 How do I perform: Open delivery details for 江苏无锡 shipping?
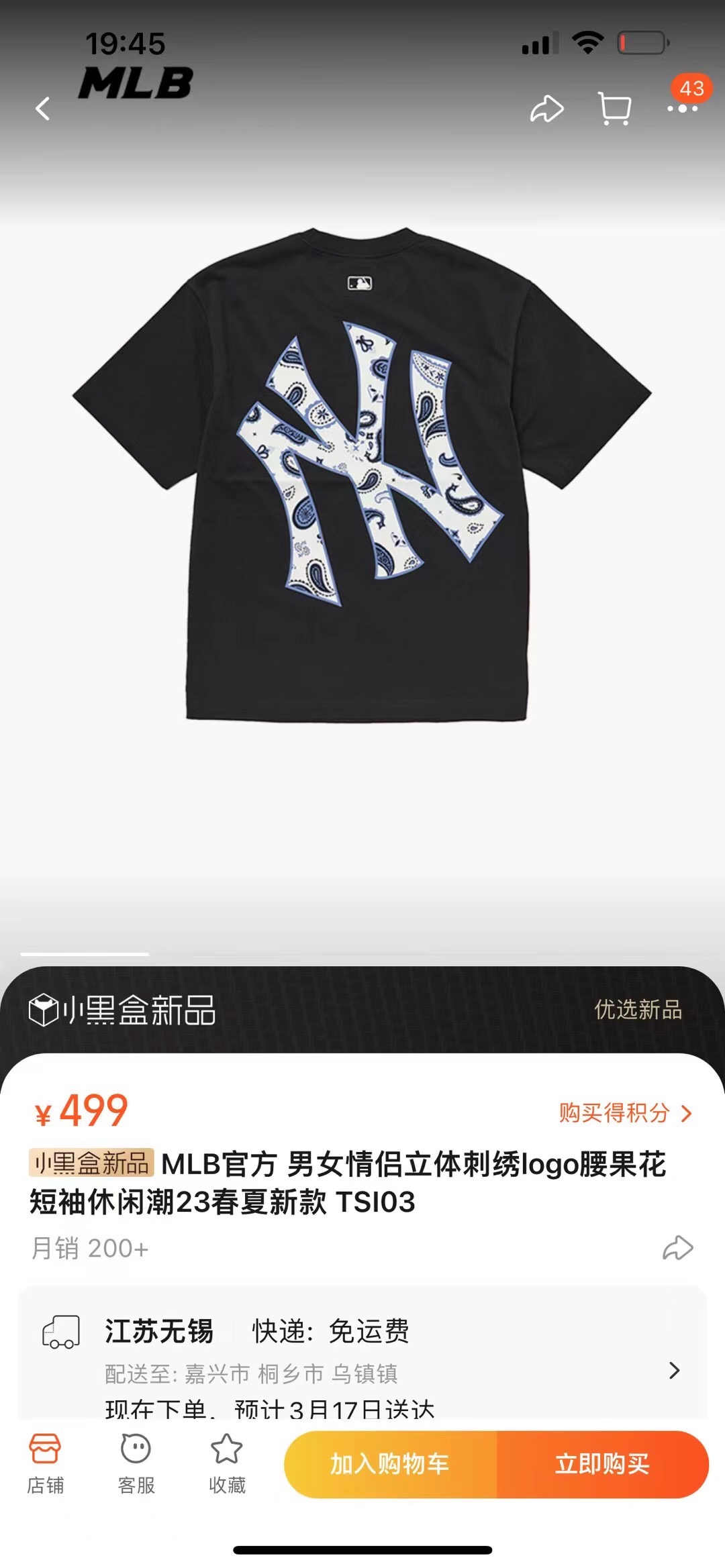[675, 1370]
